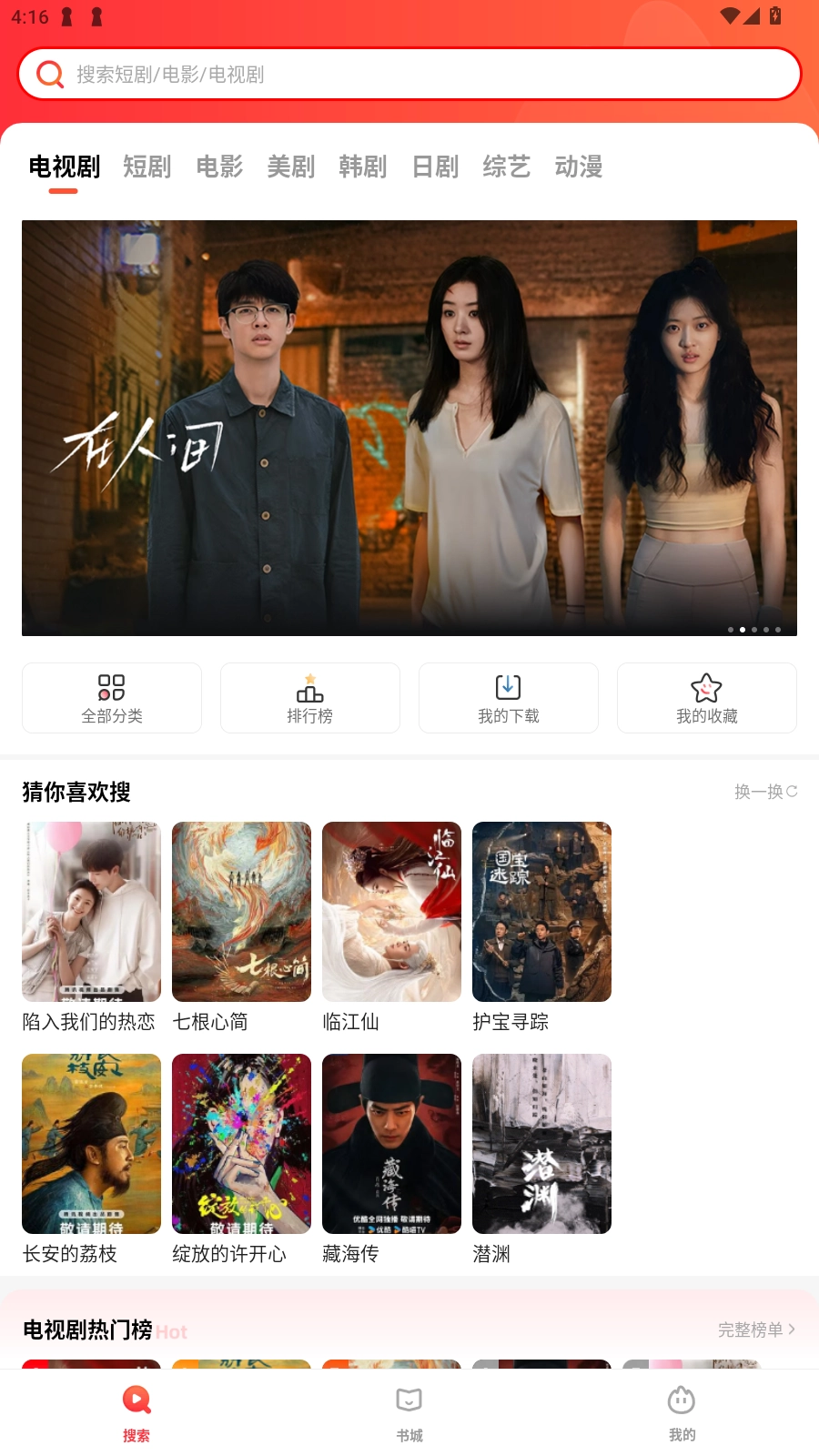Viewport: 819px width, 1456px height.
Task: Open the search box for 短剧/电影/电视剧
Action: 409,74
